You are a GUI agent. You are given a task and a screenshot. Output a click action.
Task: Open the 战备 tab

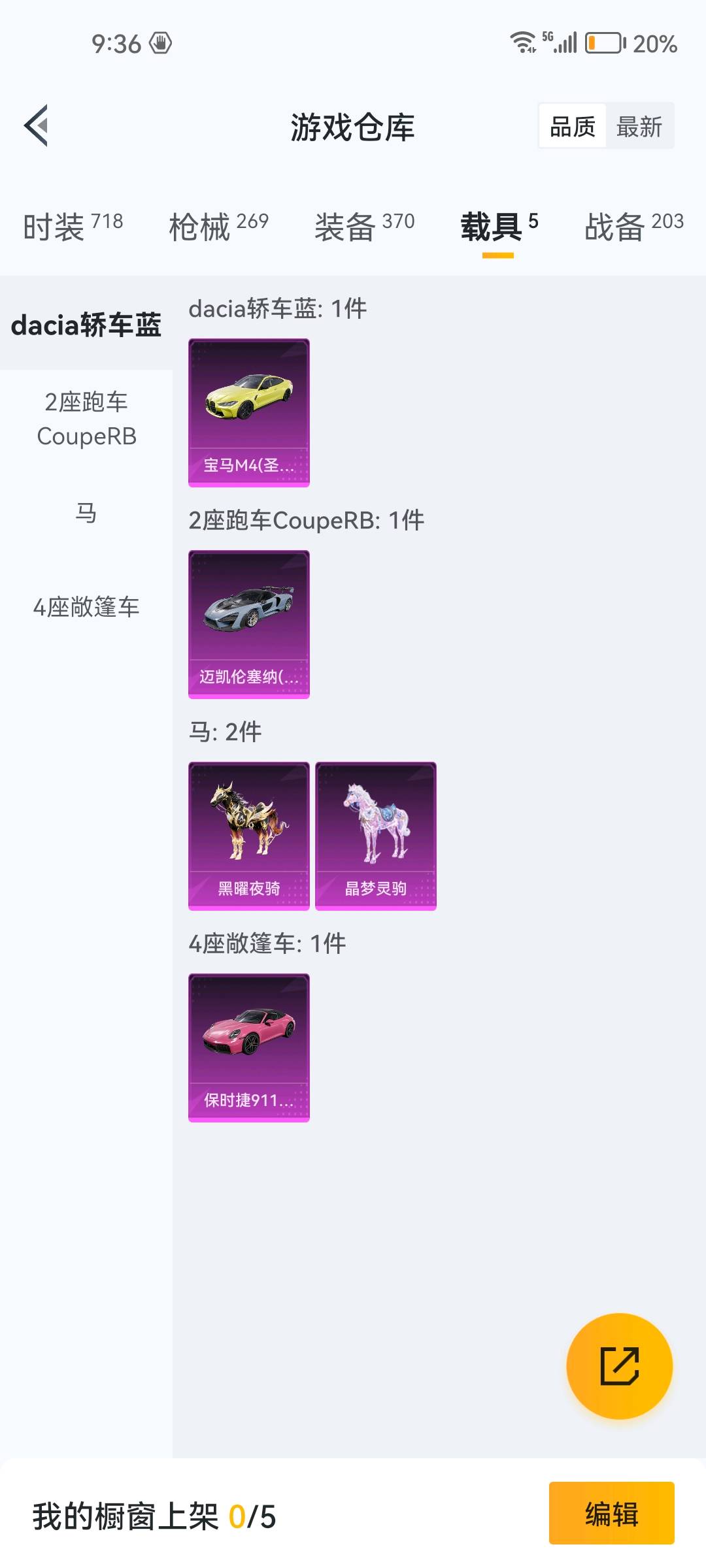(633, 226)
